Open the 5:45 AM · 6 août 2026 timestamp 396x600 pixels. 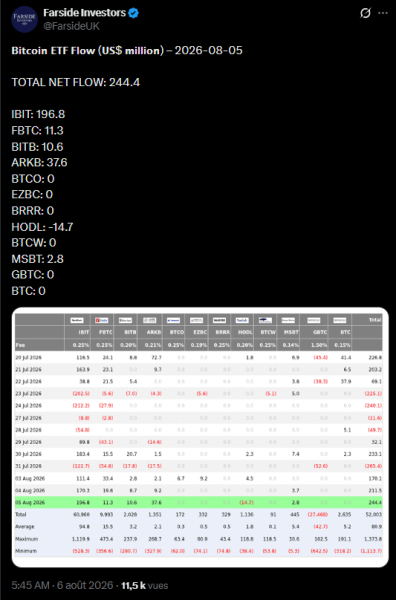62,585
